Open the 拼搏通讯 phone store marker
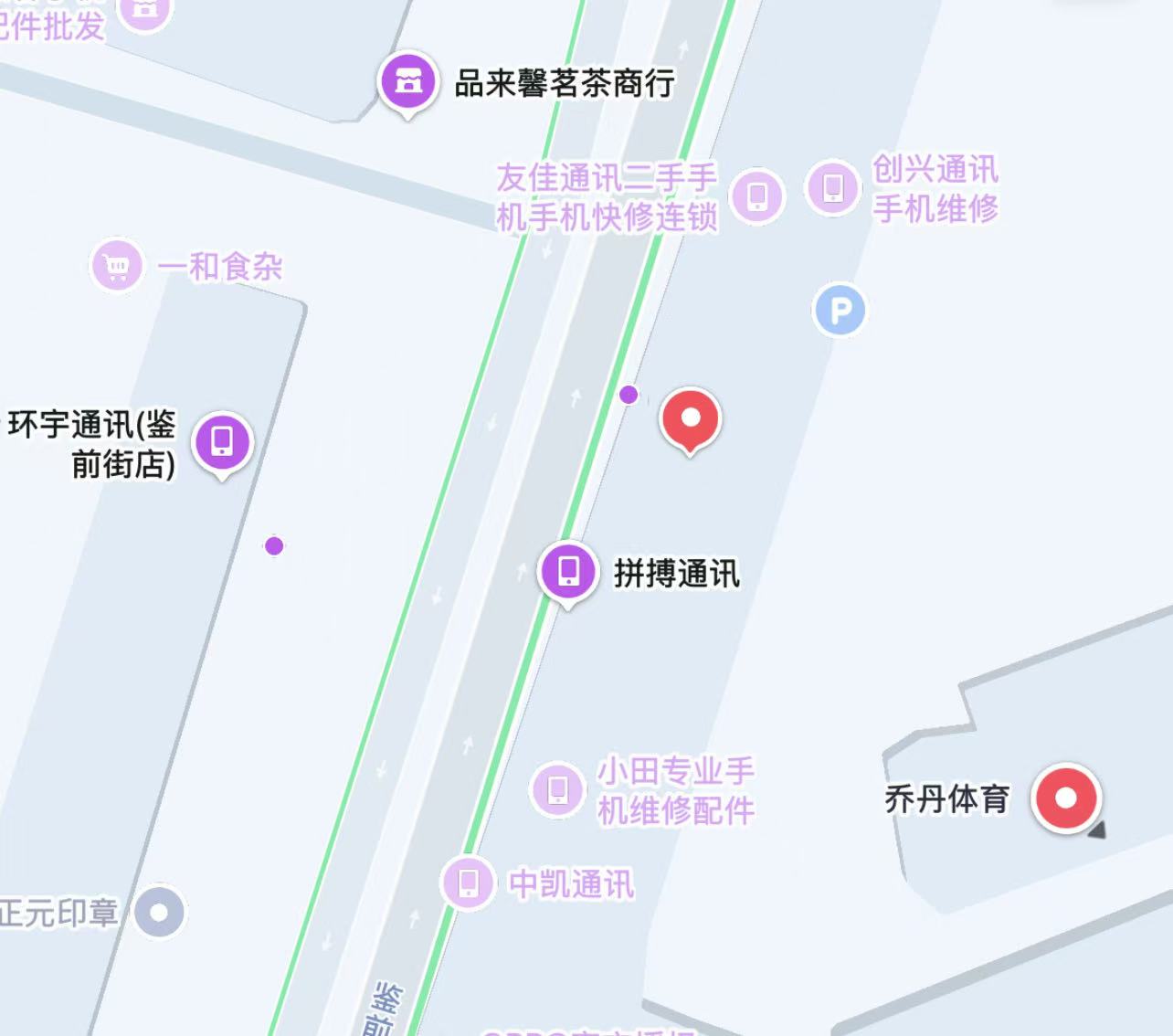Viewport: 1173px width, 1036px height. tap(567, 570)
